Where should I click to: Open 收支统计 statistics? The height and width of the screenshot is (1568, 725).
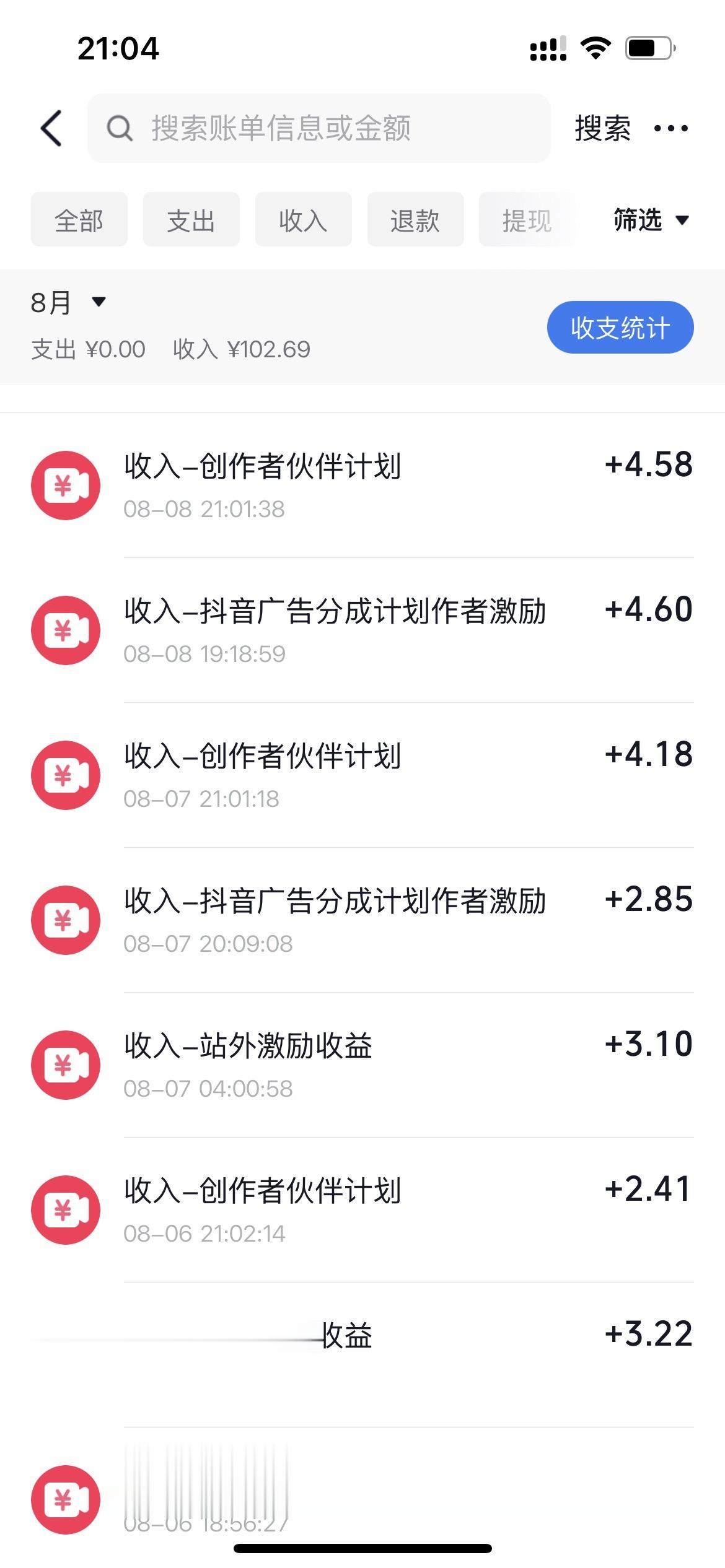pyautogui.click(x=620, y=327)
